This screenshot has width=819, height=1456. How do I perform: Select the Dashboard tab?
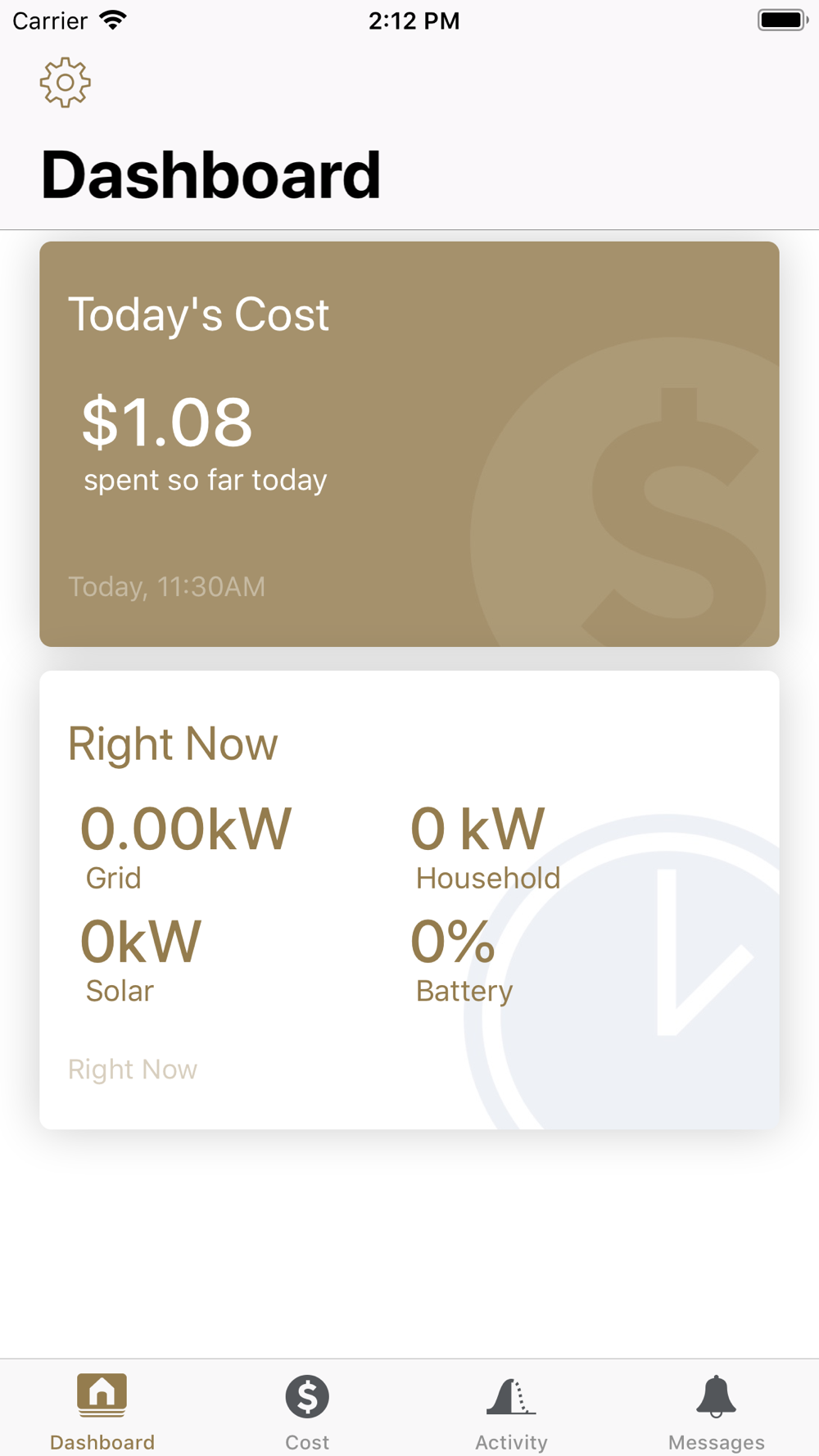coord(102,1412)
